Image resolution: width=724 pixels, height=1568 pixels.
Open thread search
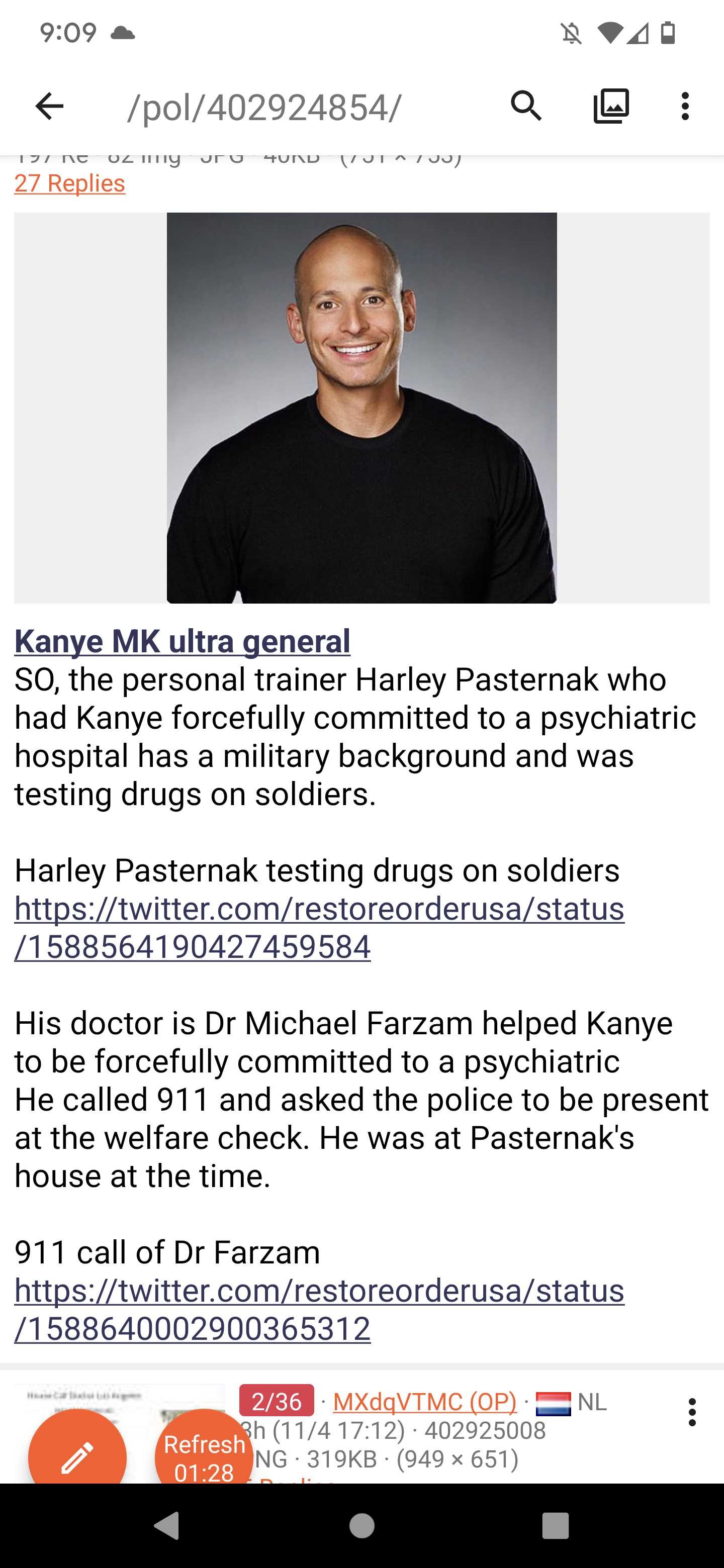[526, 107]
